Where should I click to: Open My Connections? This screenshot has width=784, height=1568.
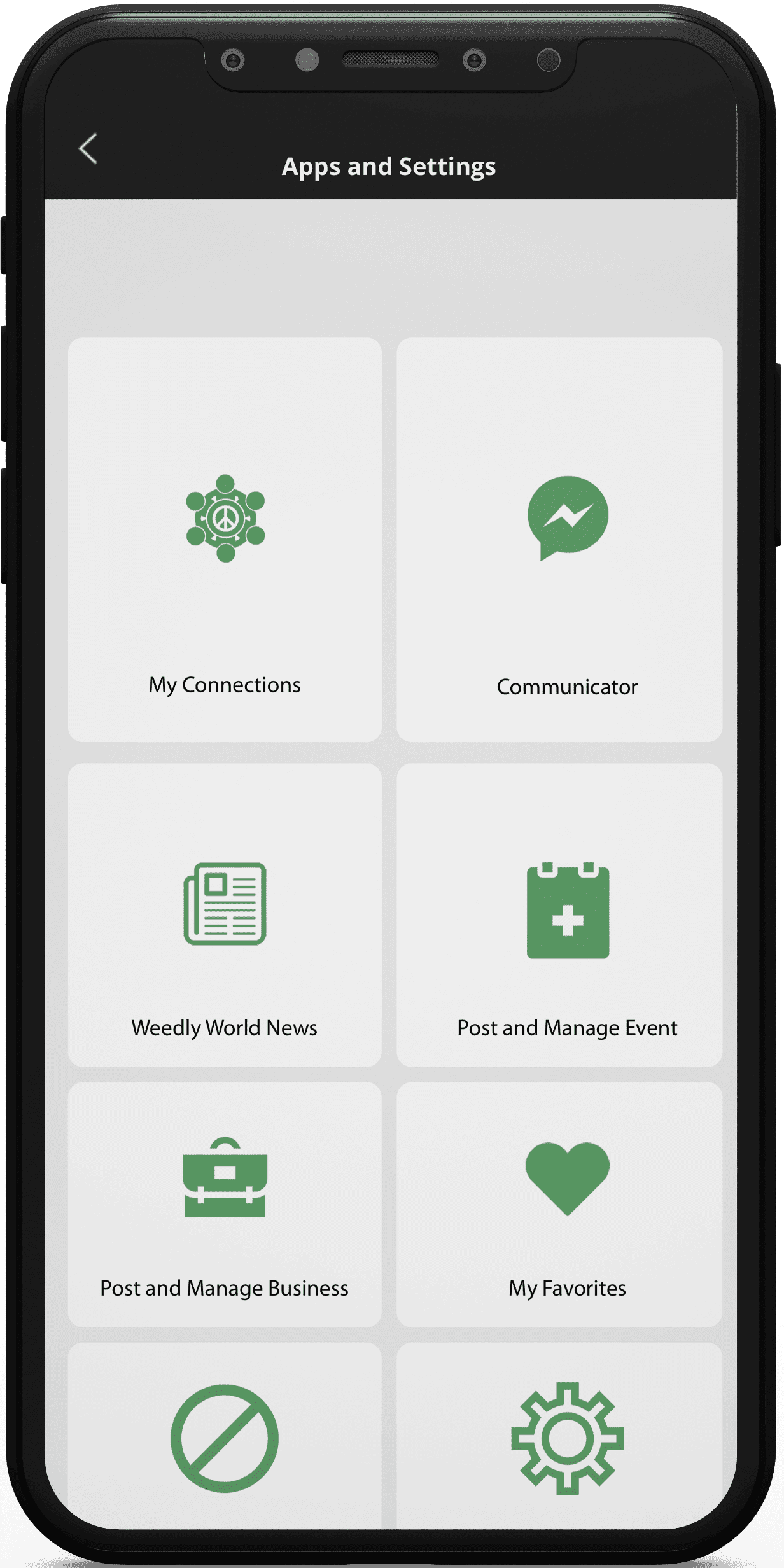click(x=225, y=540)
